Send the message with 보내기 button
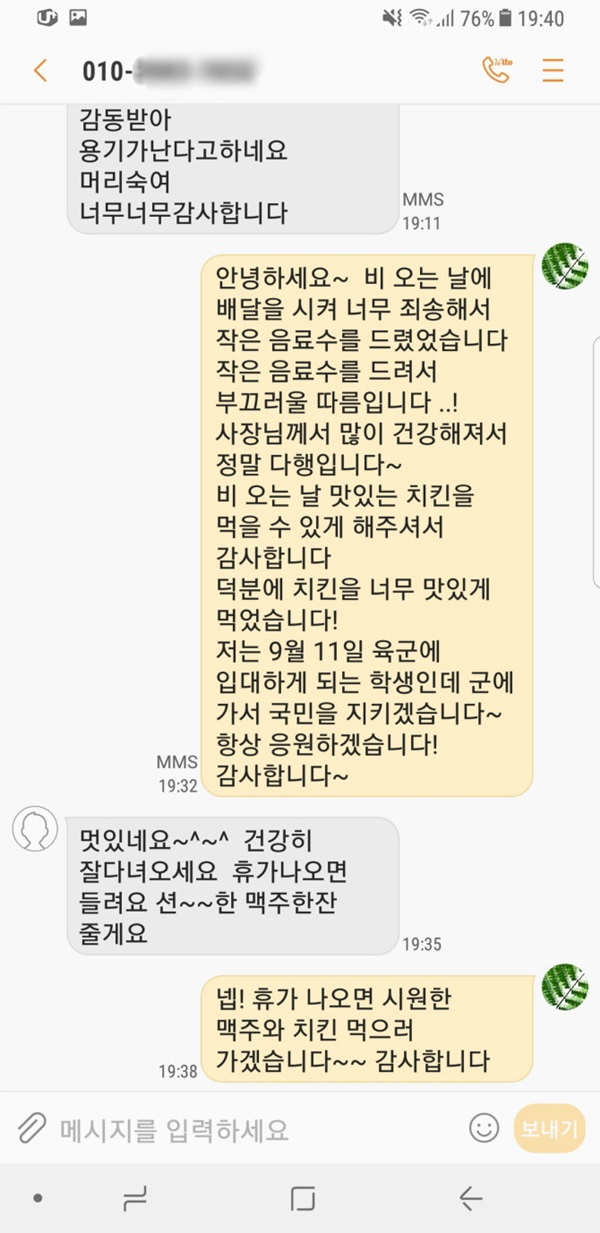The width and height of the screenshot is (600, 1233). [x=549, y=1129]
